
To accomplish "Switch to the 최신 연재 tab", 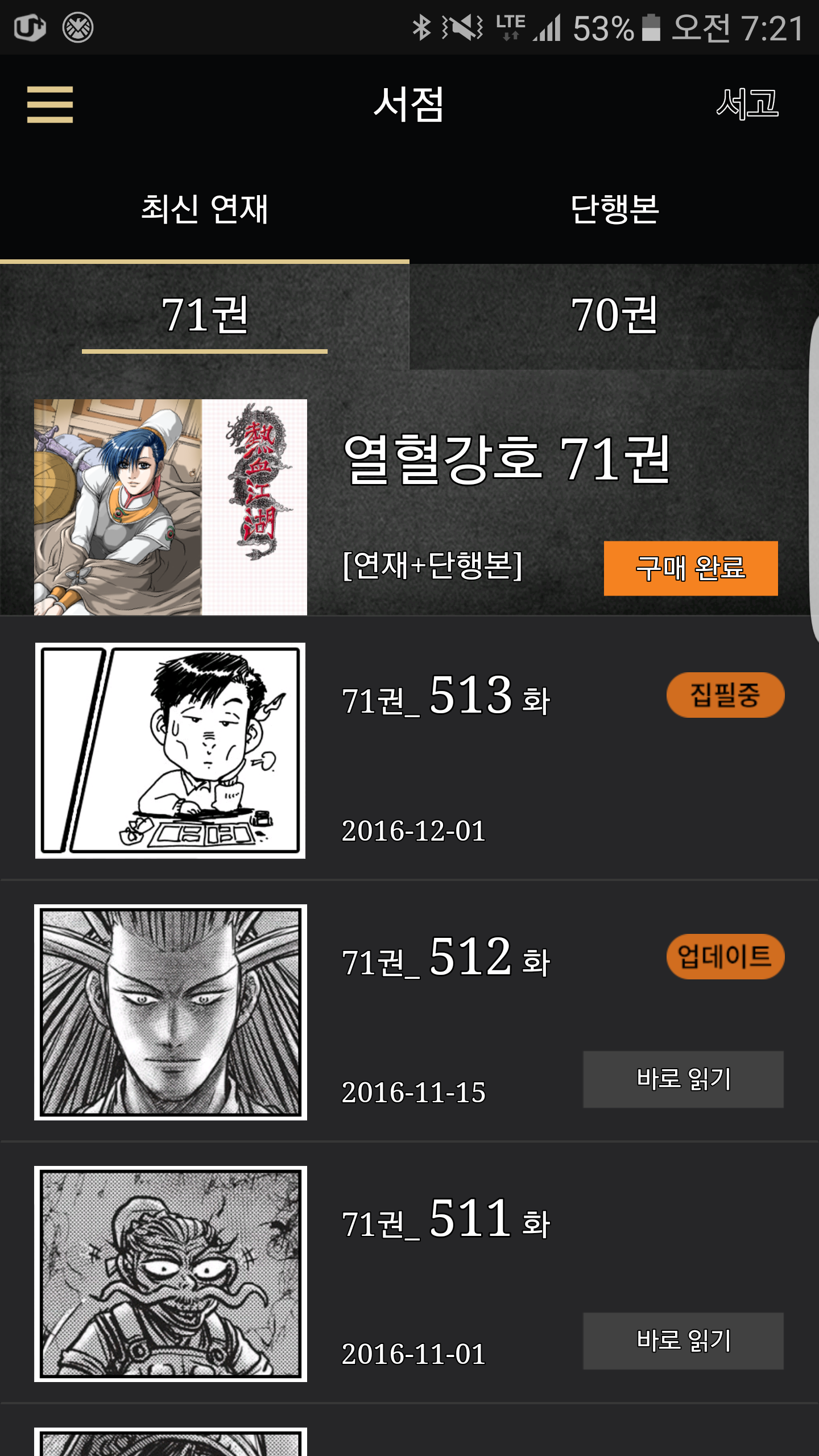I will pos(205,209).
